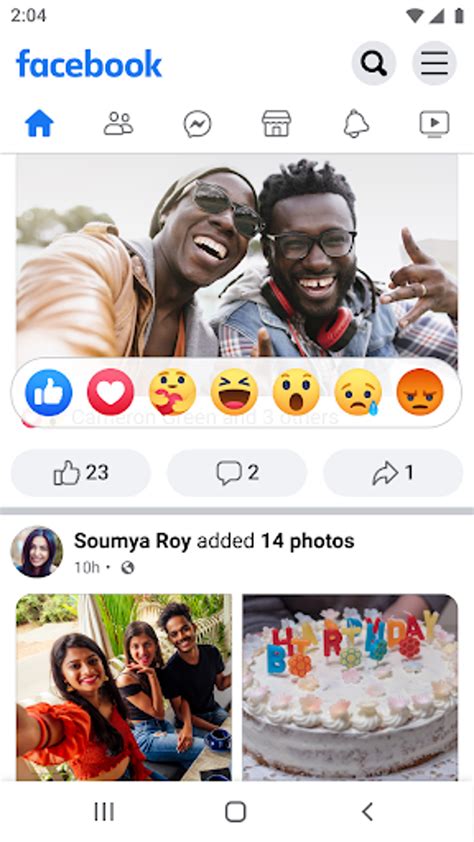Go back with system back button
Screen dimensions: 474x842
[x=367, y=811]
